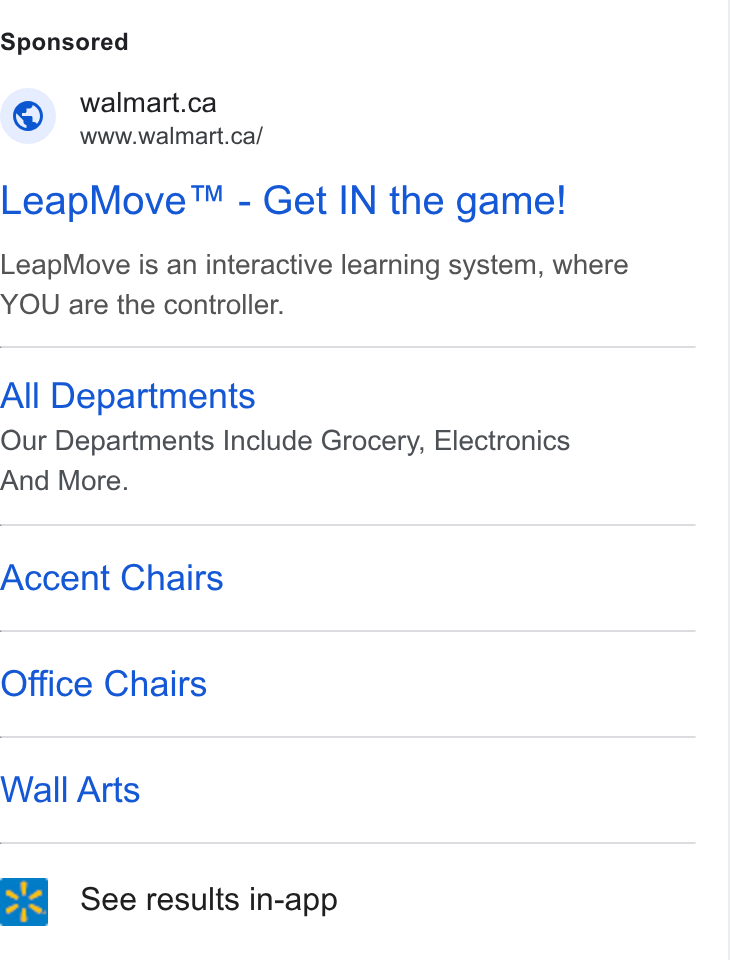730x960 pixels.
Task: Go to the Wall Arts link
Action: [x=70, y=790]
